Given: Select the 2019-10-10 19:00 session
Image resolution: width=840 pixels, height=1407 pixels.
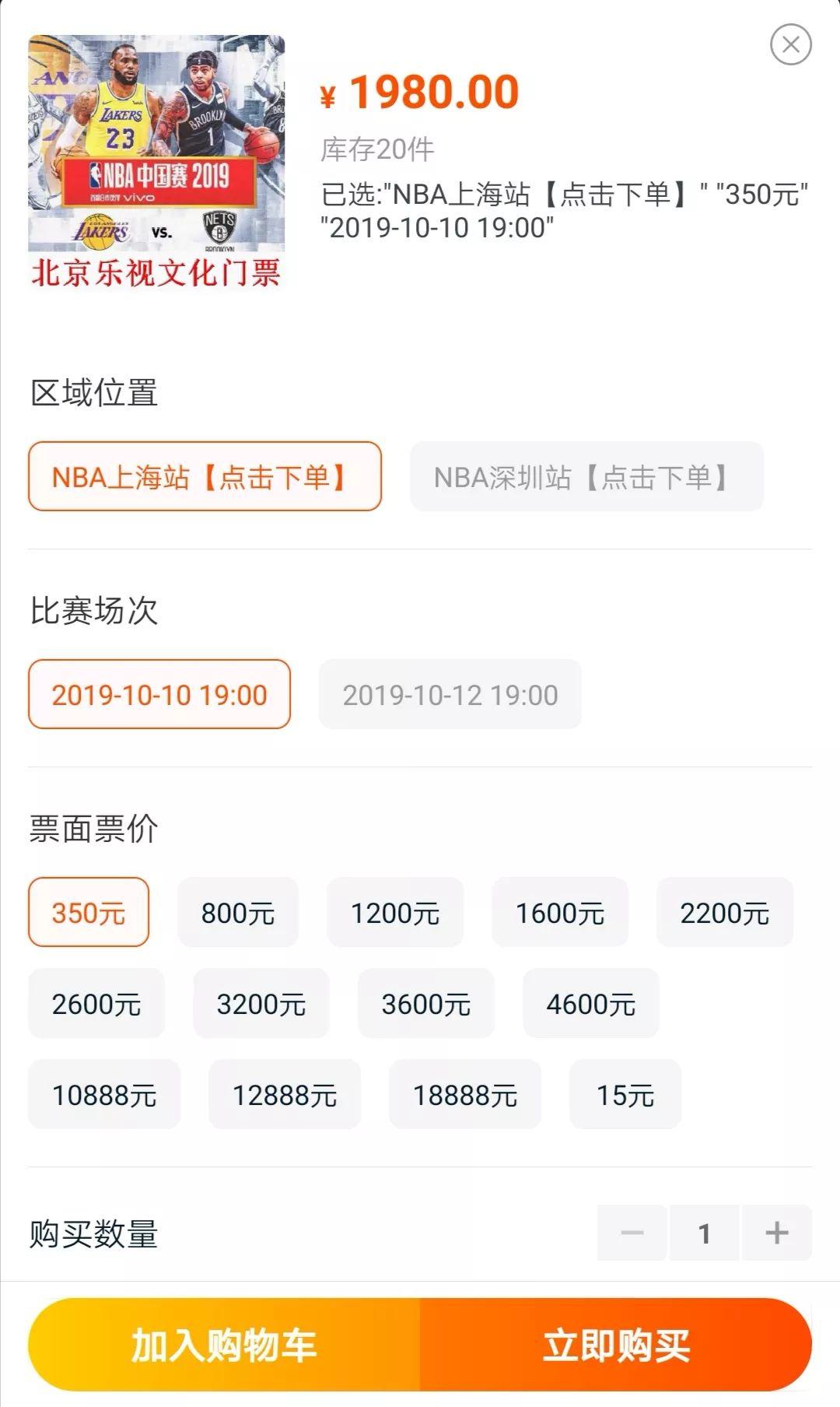Looking at the screenshot, I should (x=159, y=694).
